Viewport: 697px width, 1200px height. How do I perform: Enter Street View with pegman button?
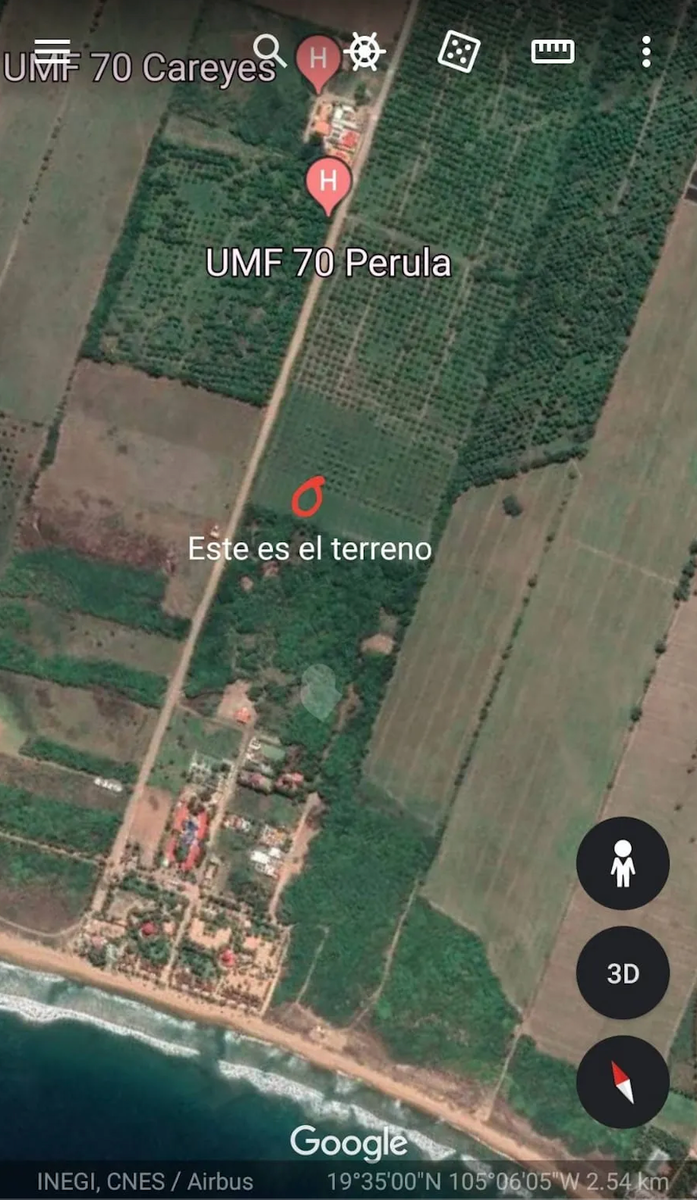click(623, 863)
